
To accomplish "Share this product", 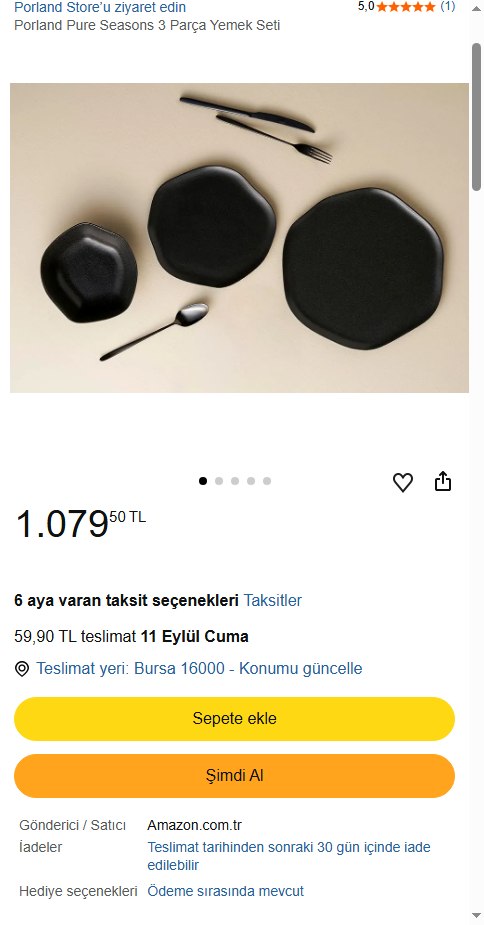I will pyautogui.click(x=443, y=481).
